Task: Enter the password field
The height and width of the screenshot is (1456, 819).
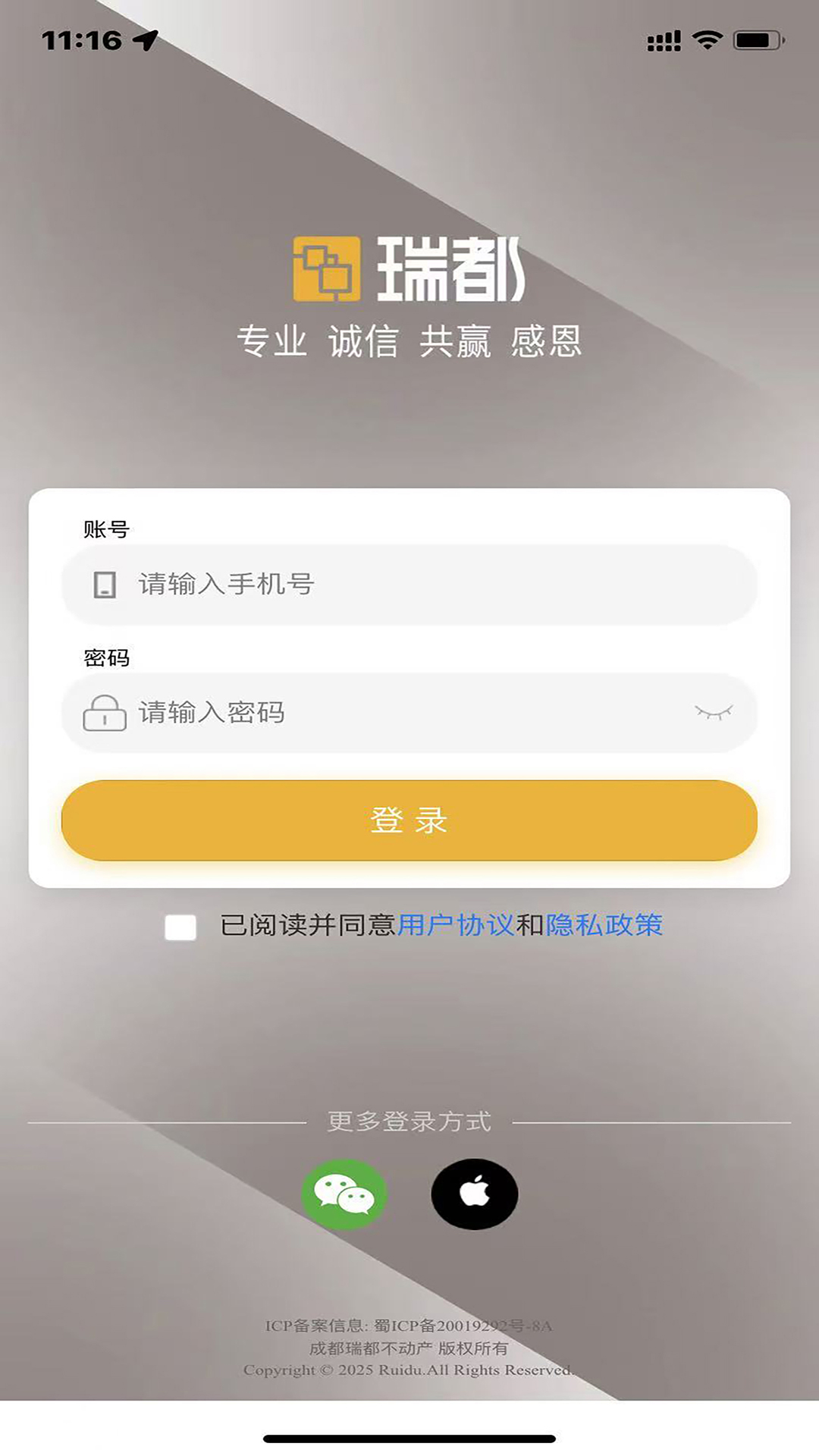Action: coord(394,713)
